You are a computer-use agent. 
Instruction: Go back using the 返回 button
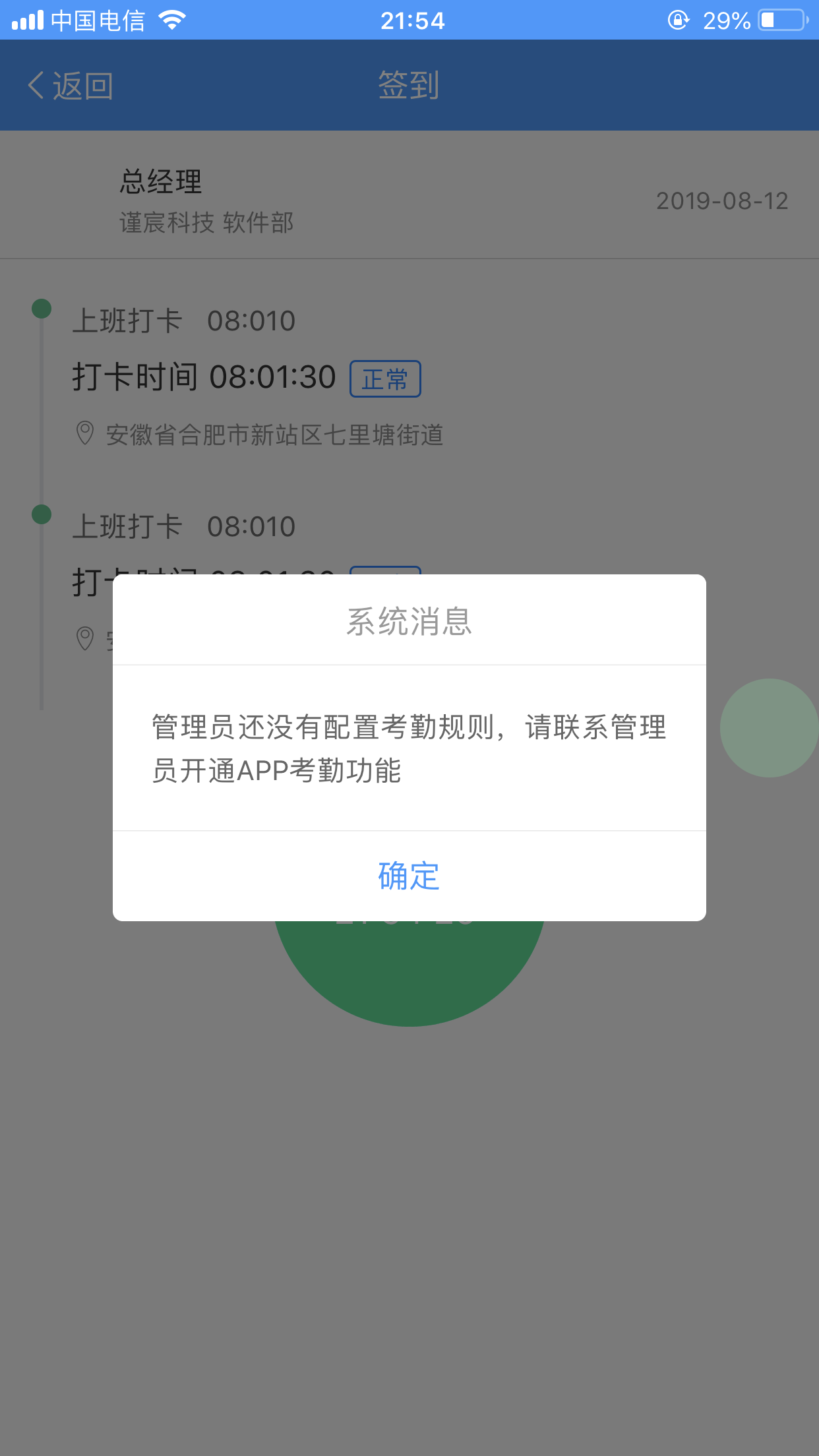coord(71,86)
